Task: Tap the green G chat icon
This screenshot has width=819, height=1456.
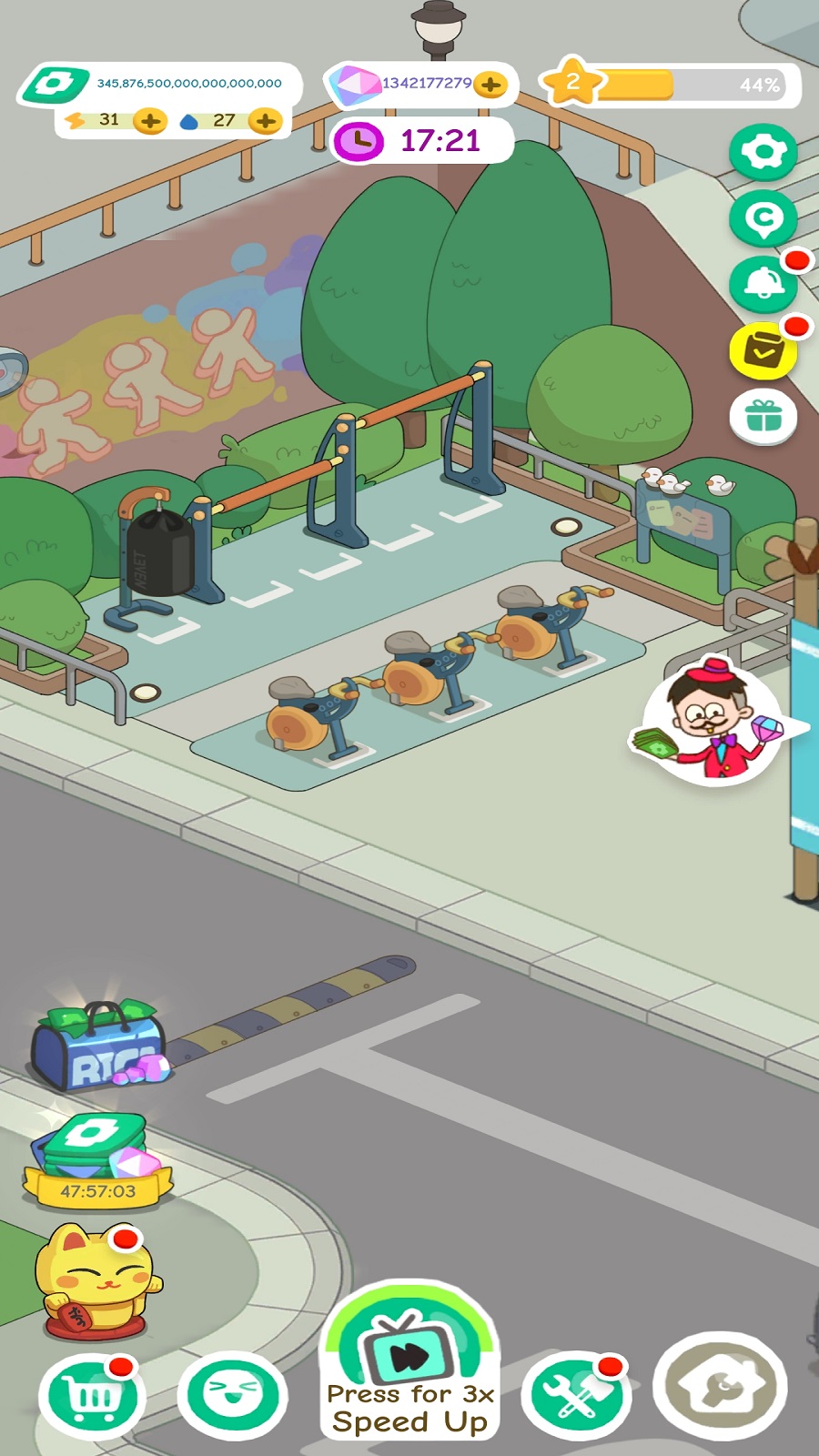Action: point(763,218)
